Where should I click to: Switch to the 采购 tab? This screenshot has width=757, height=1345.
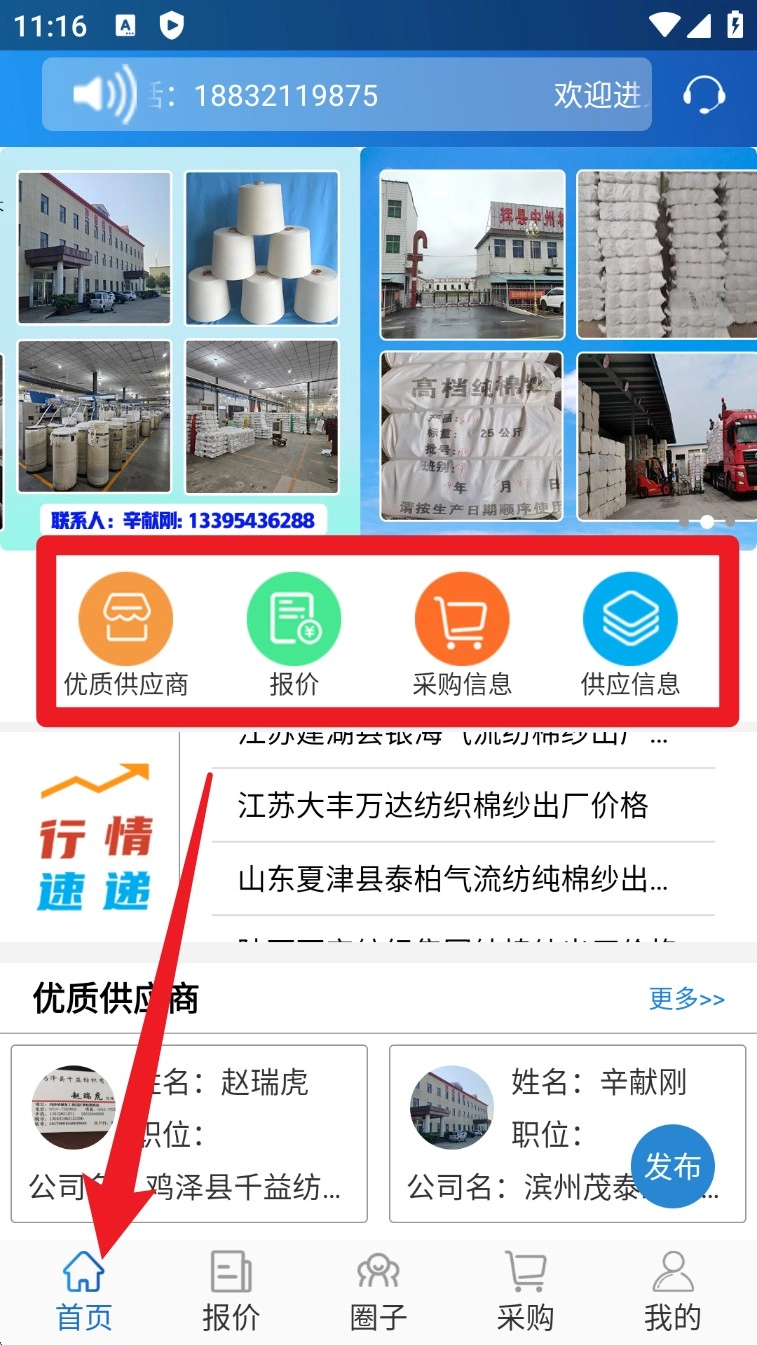click(525, 1292)
